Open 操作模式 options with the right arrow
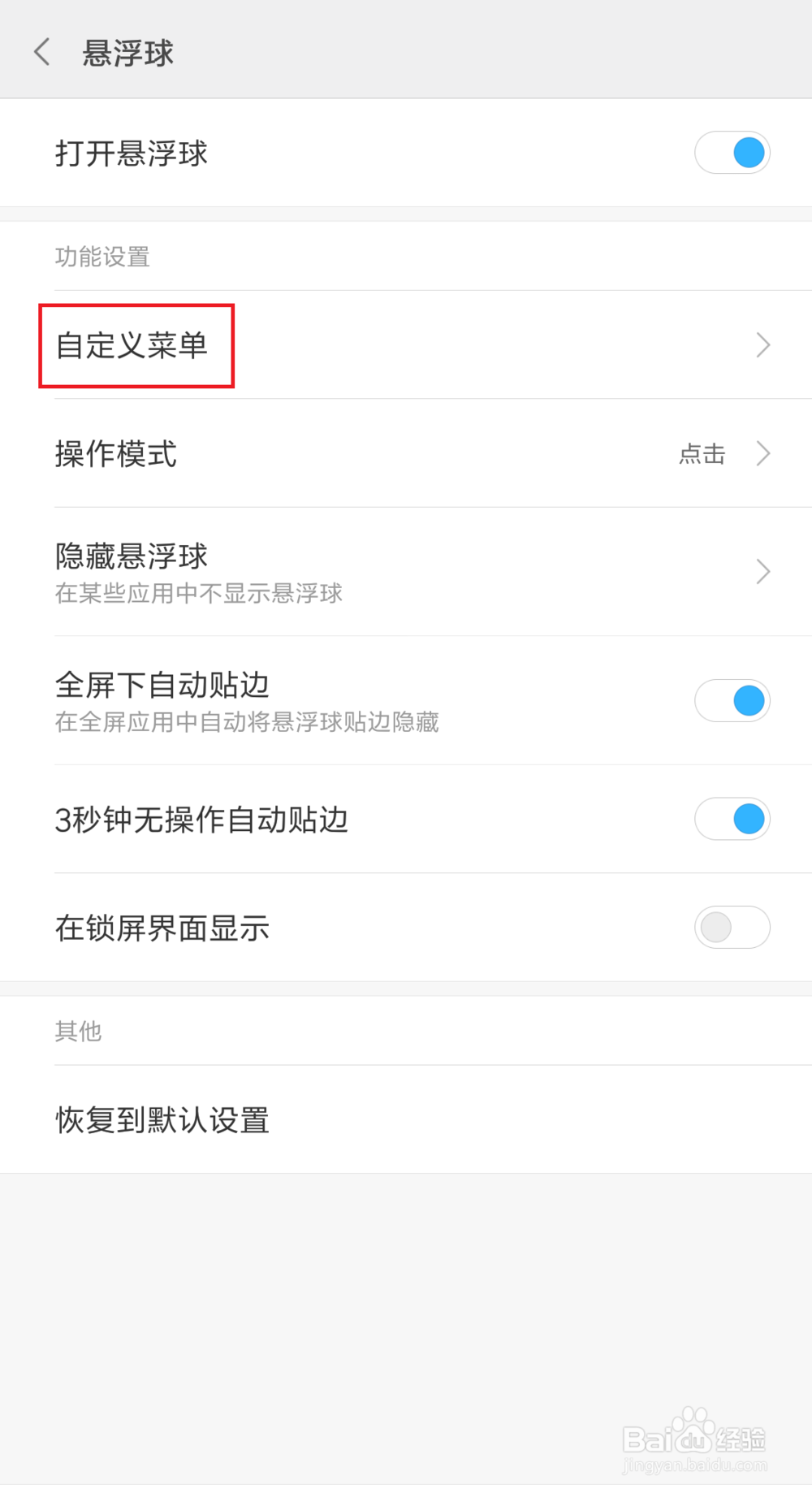 (x=762, y=453)
